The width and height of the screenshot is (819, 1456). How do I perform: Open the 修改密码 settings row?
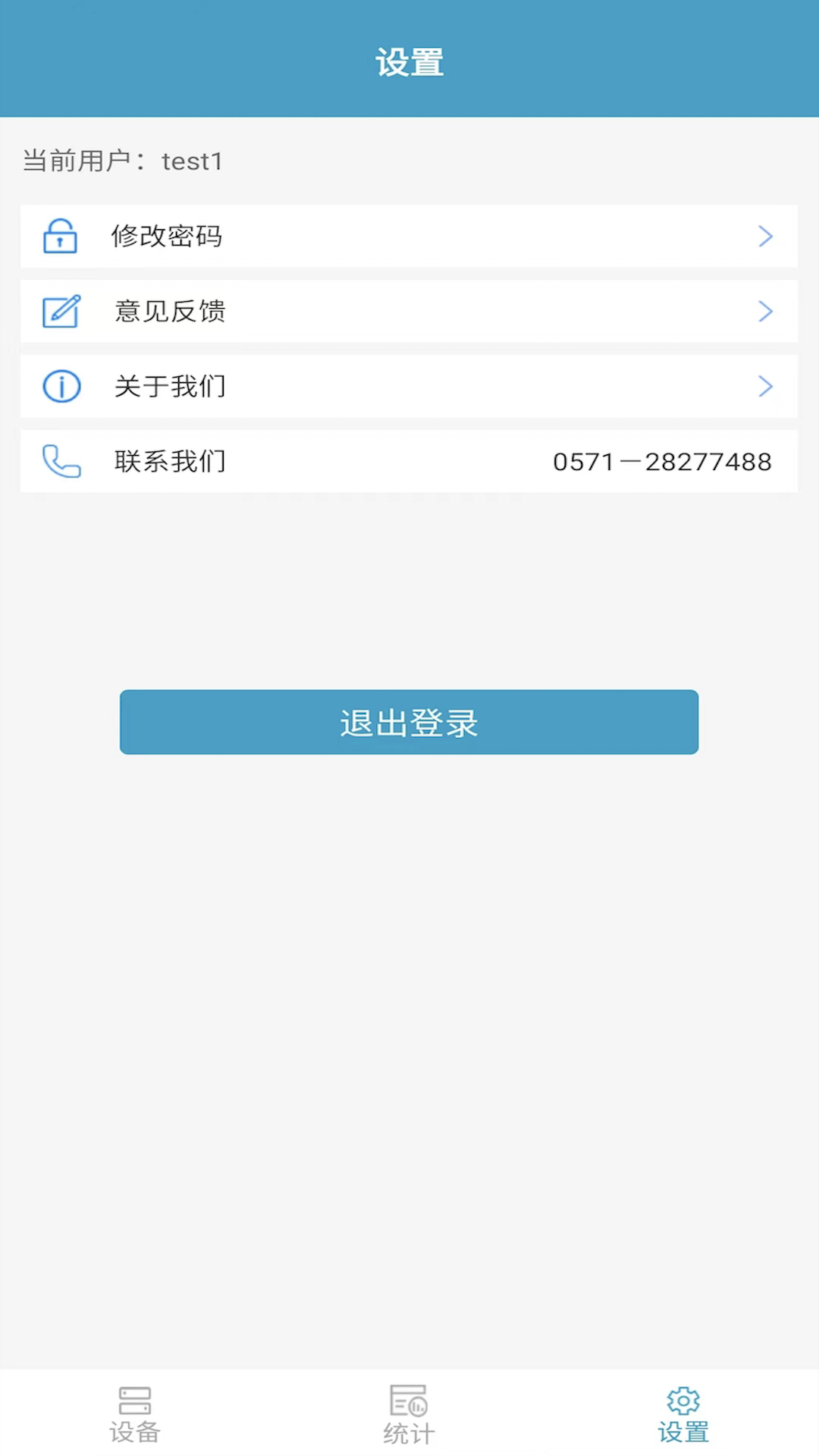pos(409,236)
